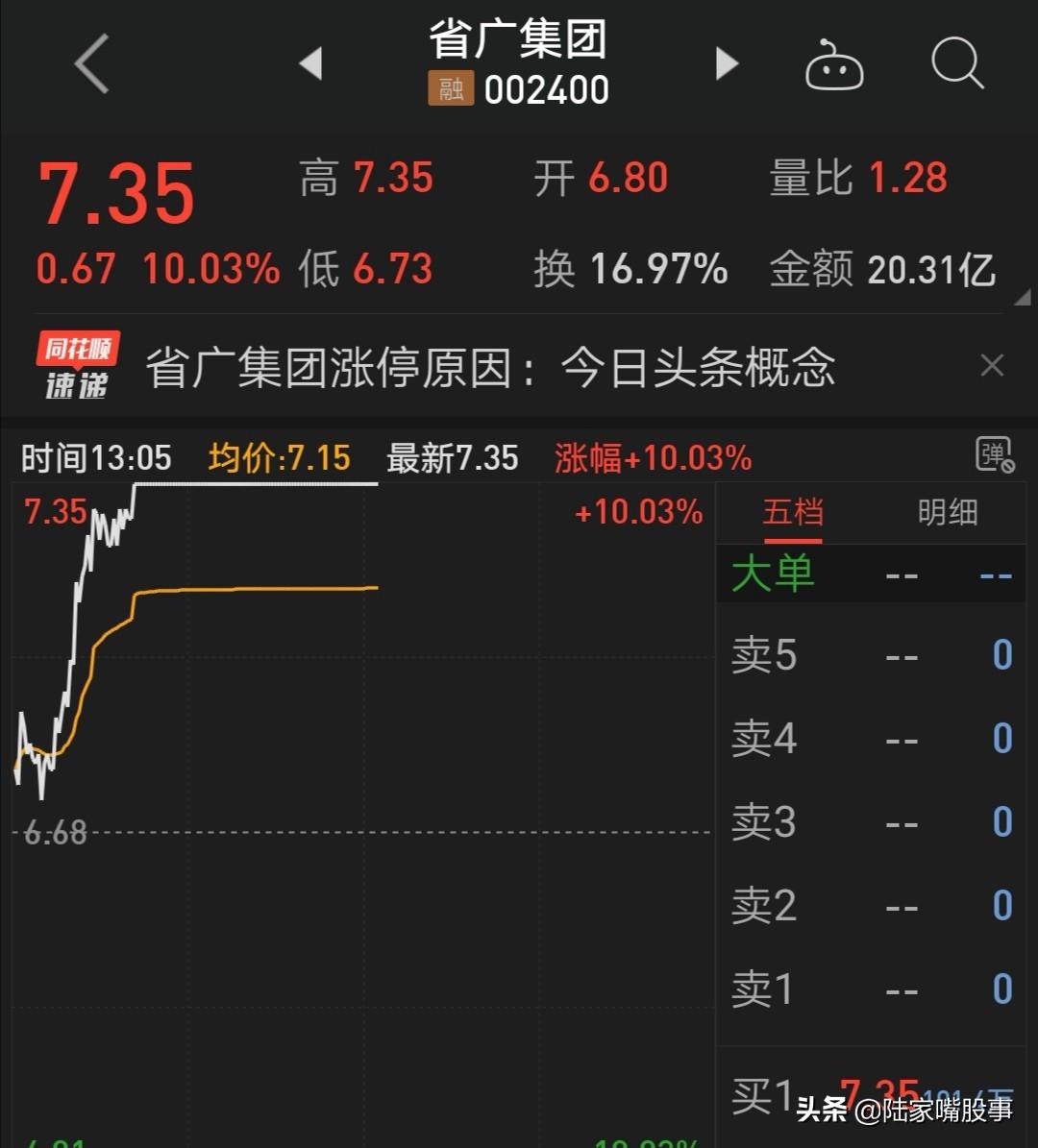1038x1148 pixels.
Task: Go back using the top-left arrow
Action: (92, 64)
